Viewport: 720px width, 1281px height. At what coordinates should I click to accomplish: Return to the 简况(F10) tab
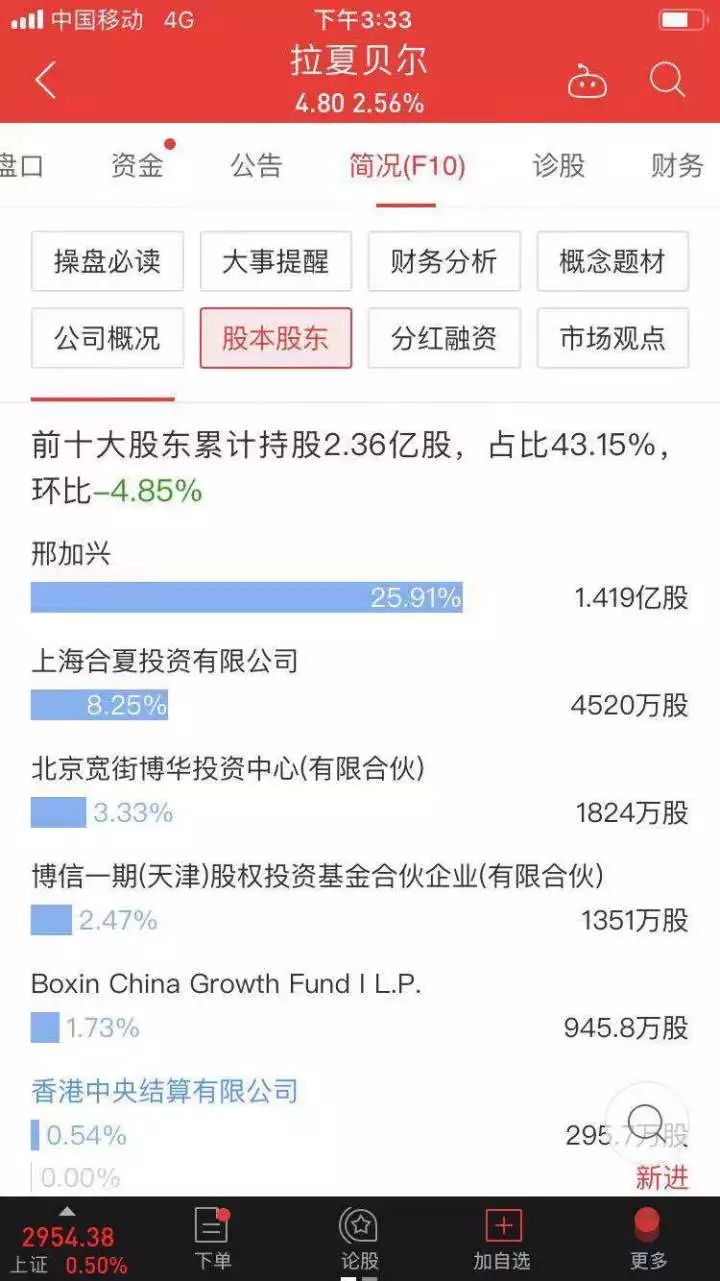[x=404, y=165]
